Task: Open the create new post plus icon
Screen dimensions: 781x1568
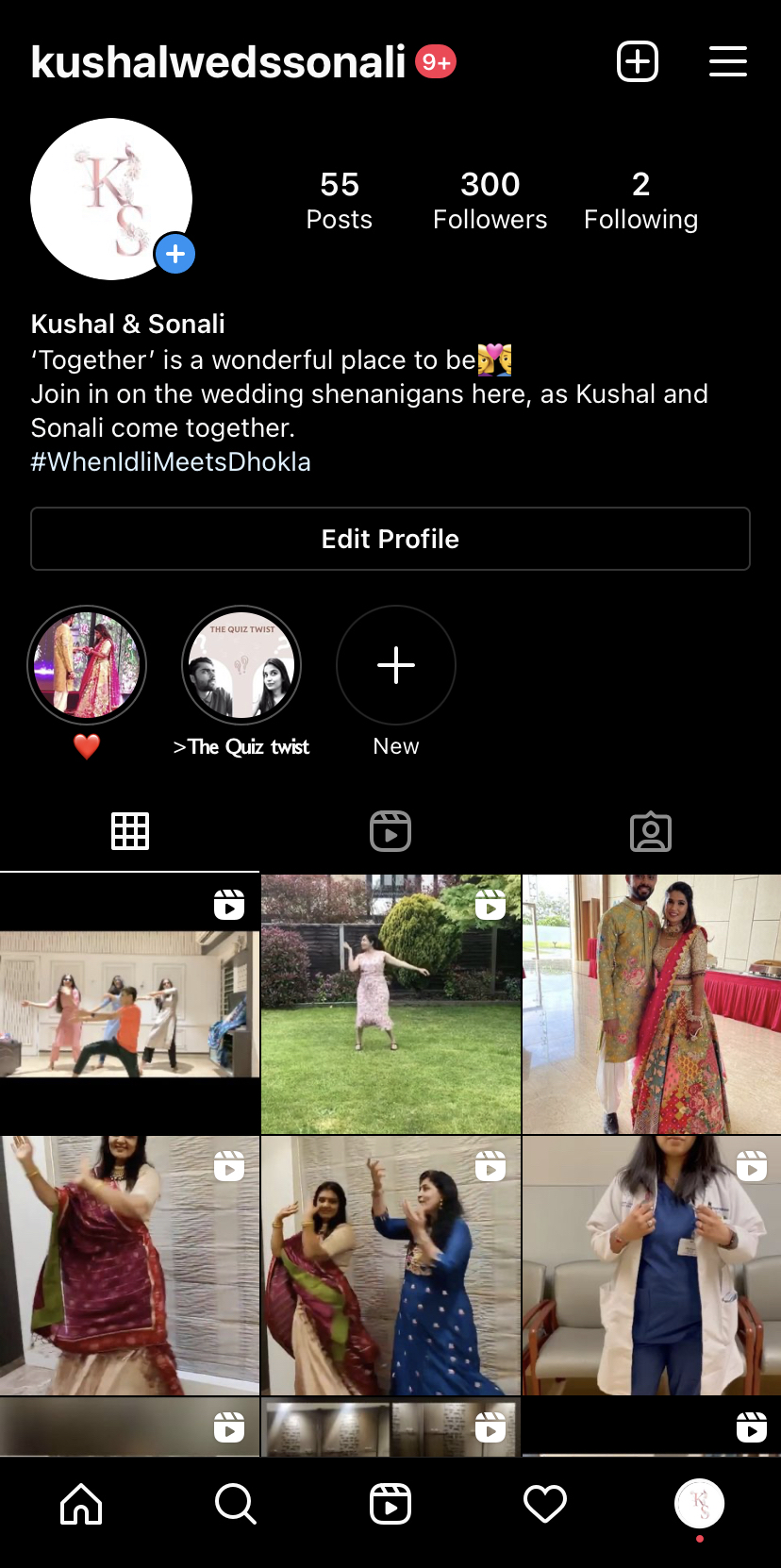Action: coord(638,62)
